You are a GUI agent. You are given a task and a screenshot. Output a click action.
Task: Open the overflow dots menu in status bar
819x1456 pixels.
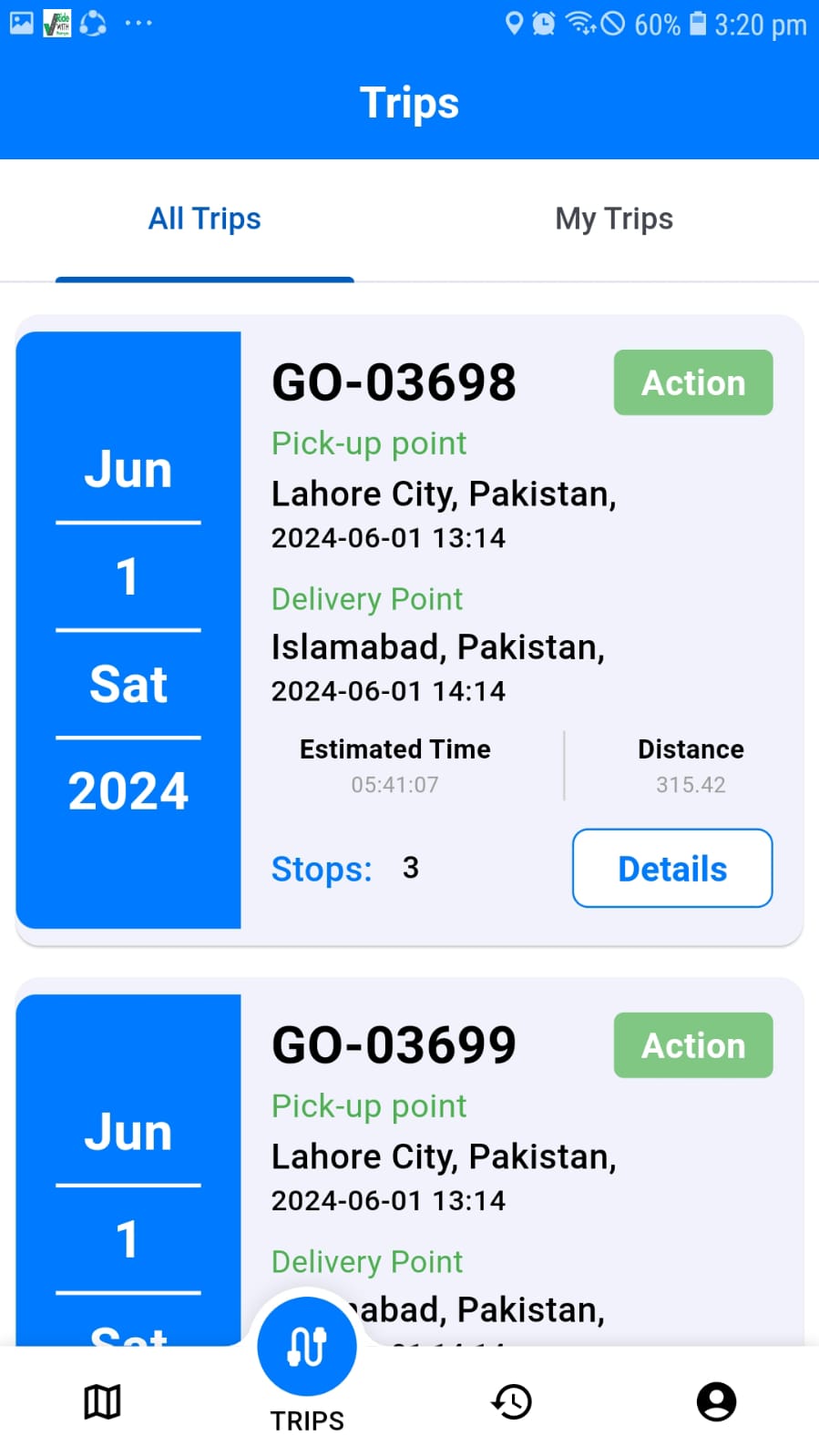(138, 23)
